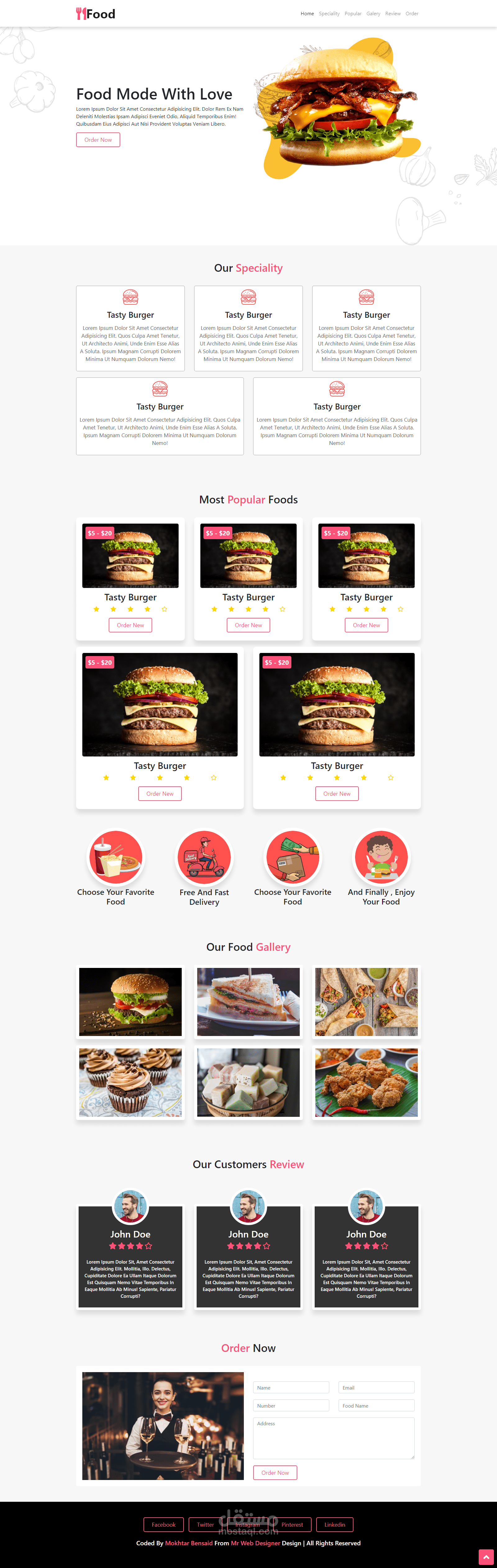Go to the Home nav link
The width and height of the screenshot is (497, 1568).
(x=307, y=13)
